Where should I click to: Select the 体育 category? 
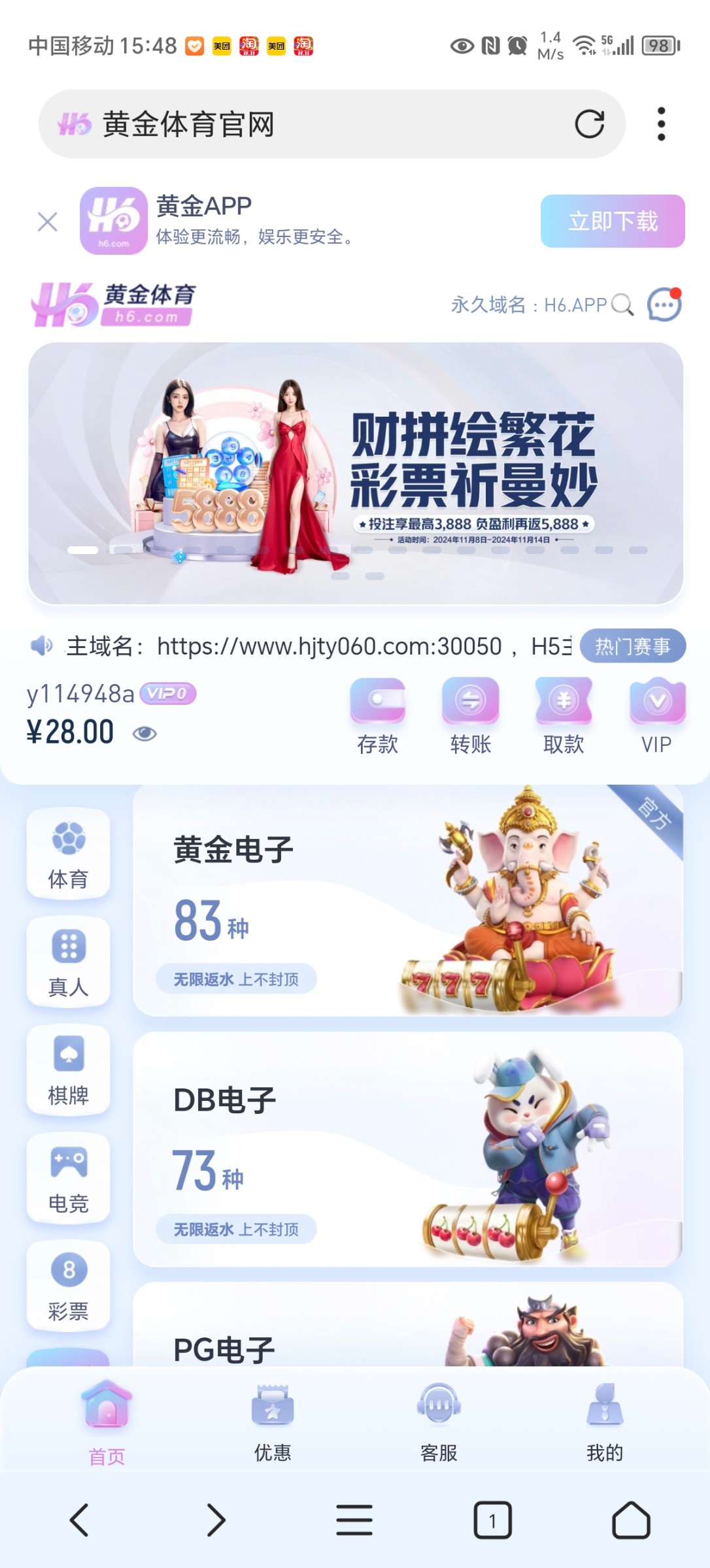(x=68, y=854)
